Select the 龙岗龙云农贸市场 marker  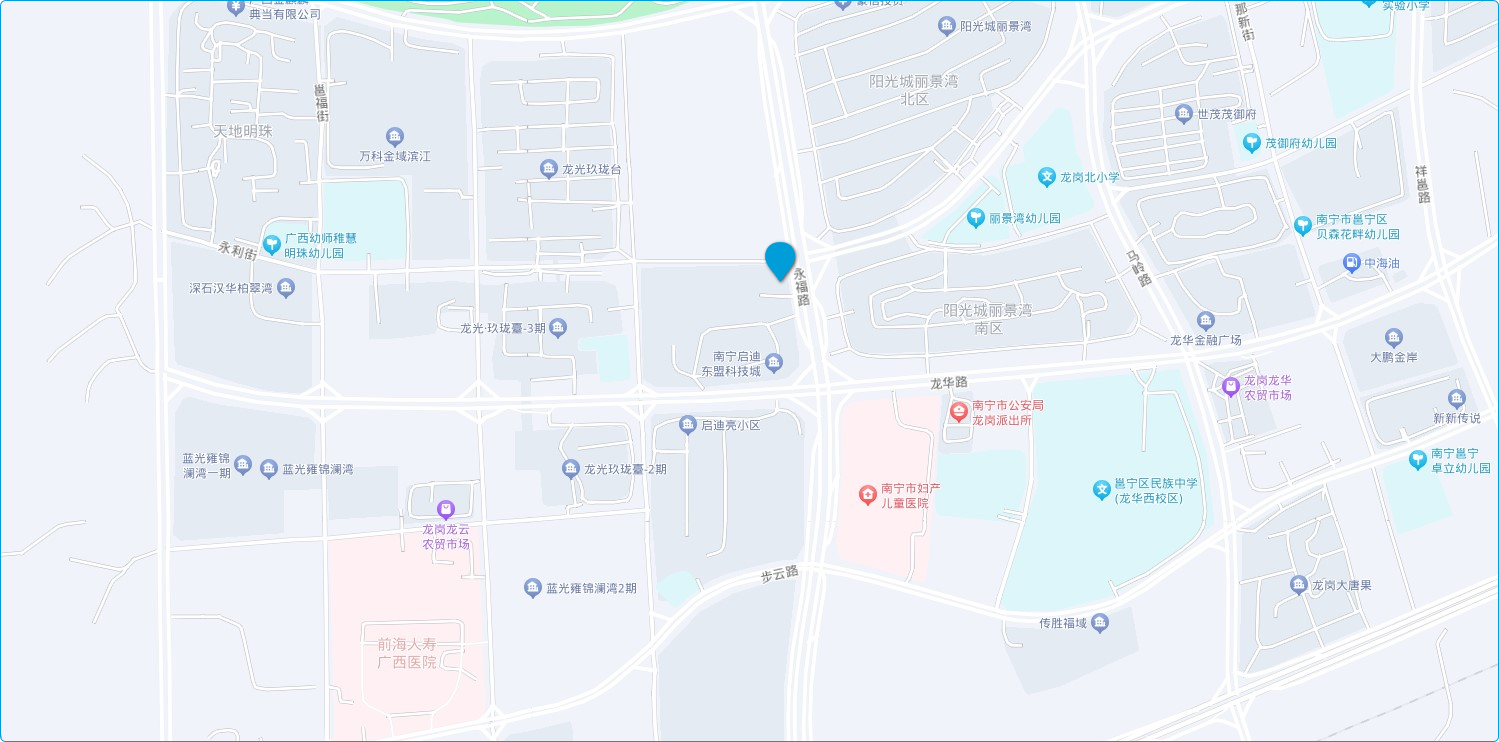coord(446,510)
